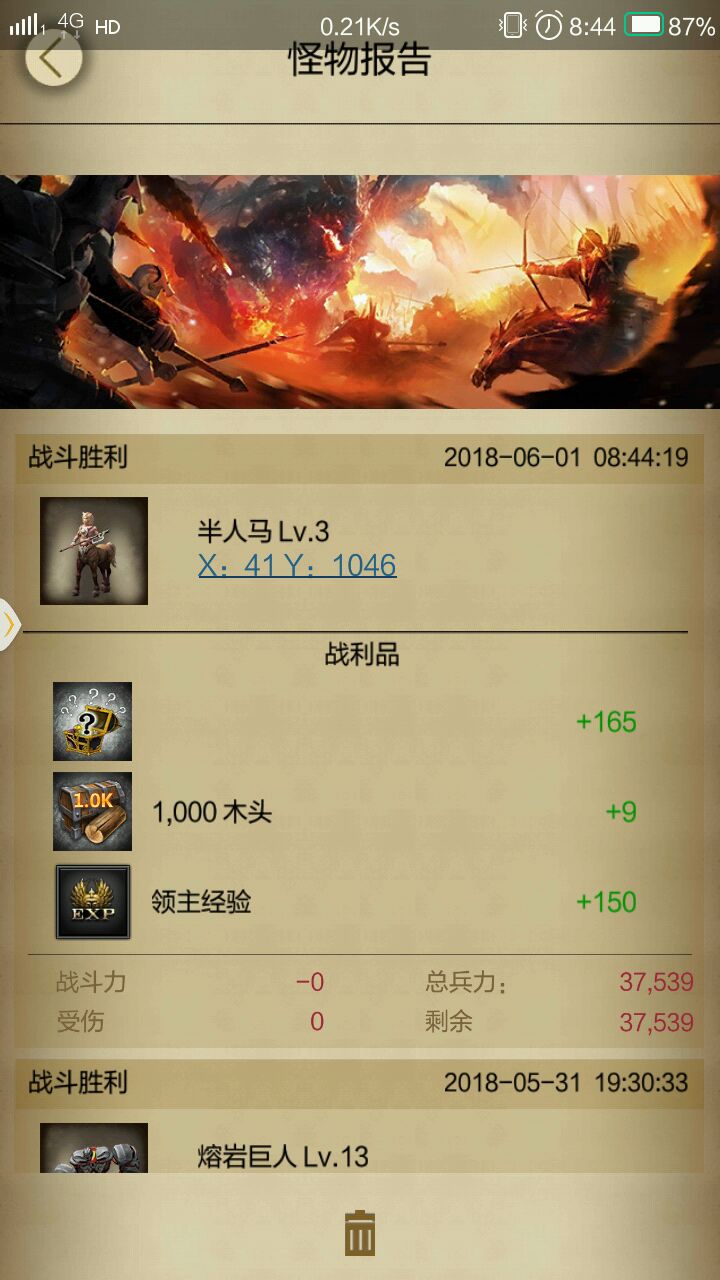Delete reports with the trash icon

tap(359, 1232)
